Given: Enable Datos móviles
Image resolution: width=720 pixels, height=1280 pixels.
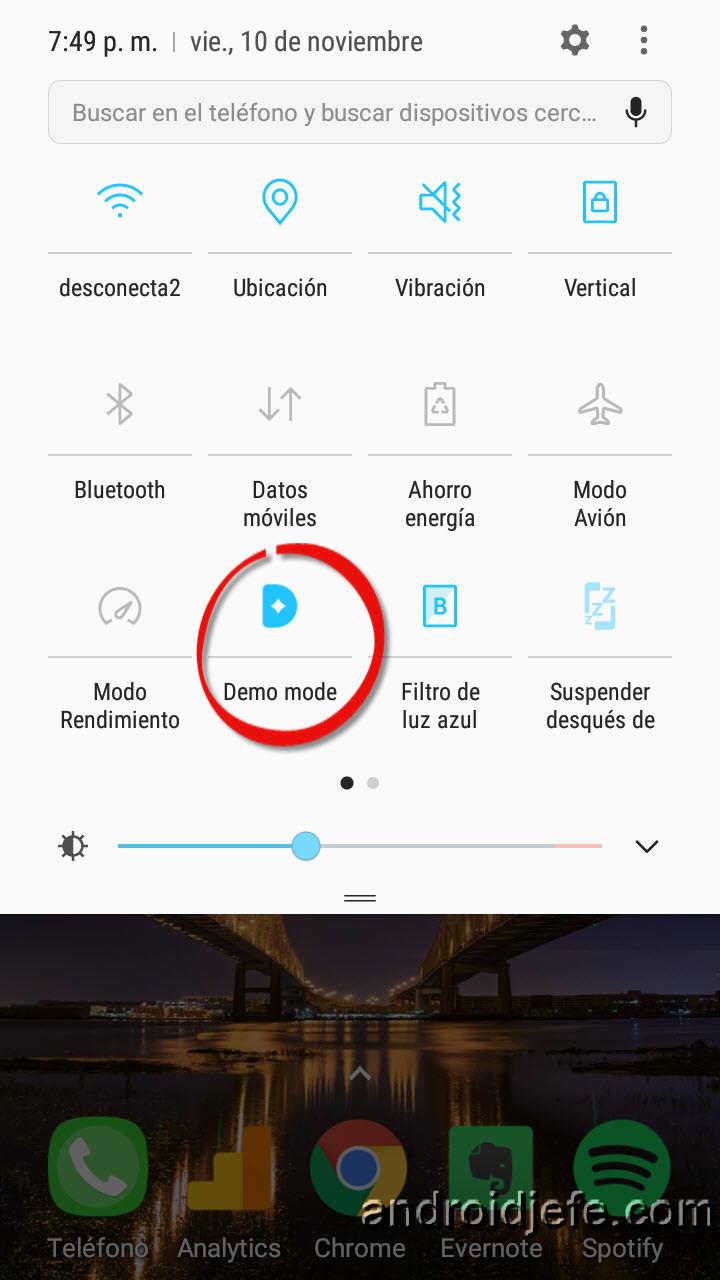Looking at the screenshot, I should click(x=280, y=405).
